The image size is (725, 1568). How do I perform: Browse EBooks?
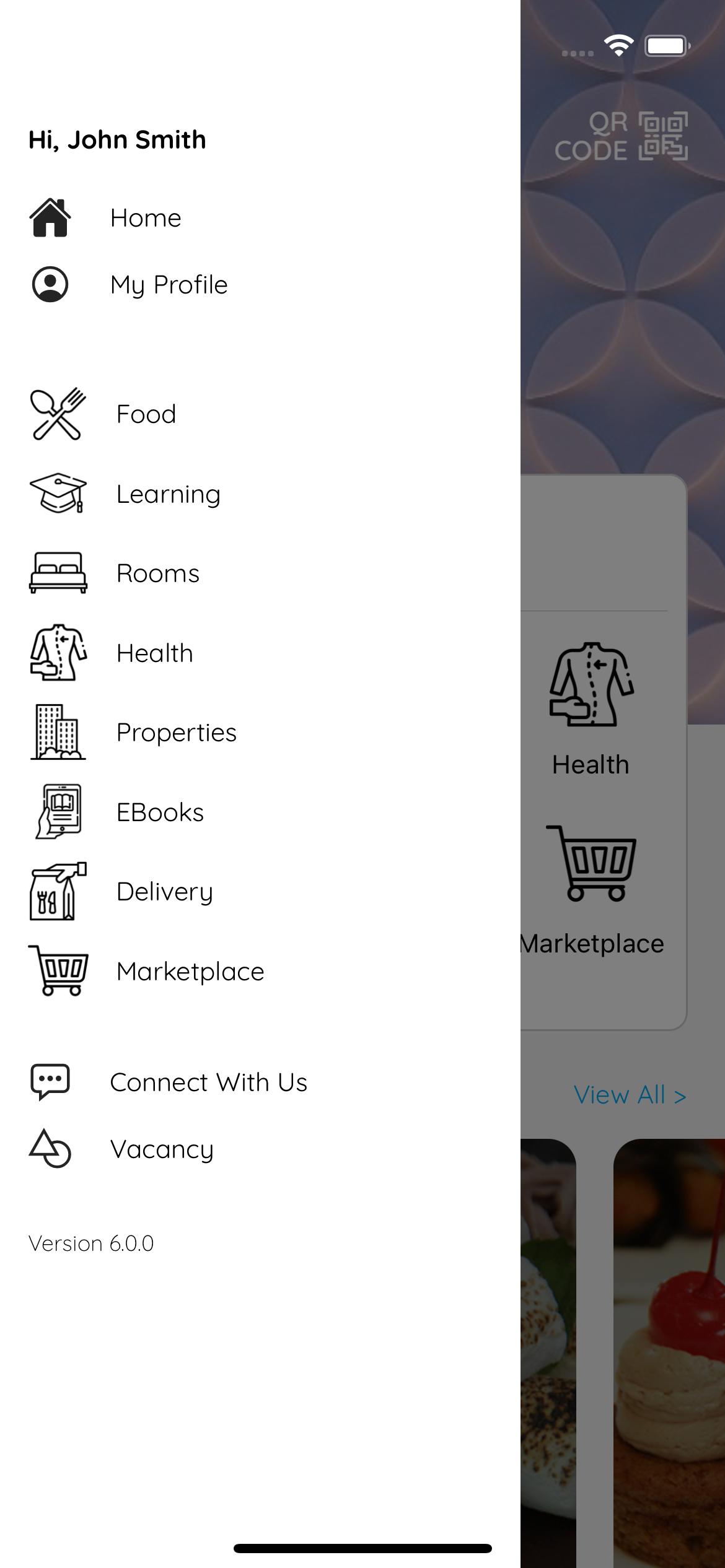click(260, 812)
